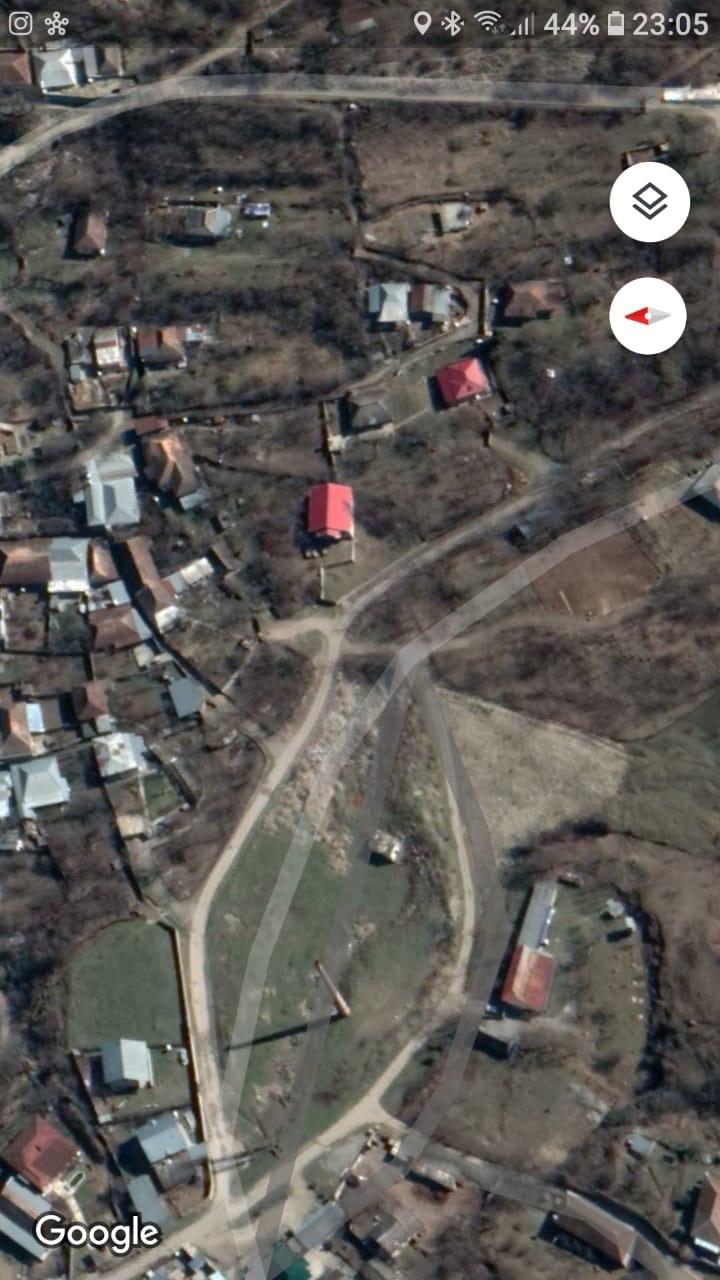Tap the compass to reset north
Image resolution: width=720 pixels, height=1280 pixels.
(x=650, y=316)
